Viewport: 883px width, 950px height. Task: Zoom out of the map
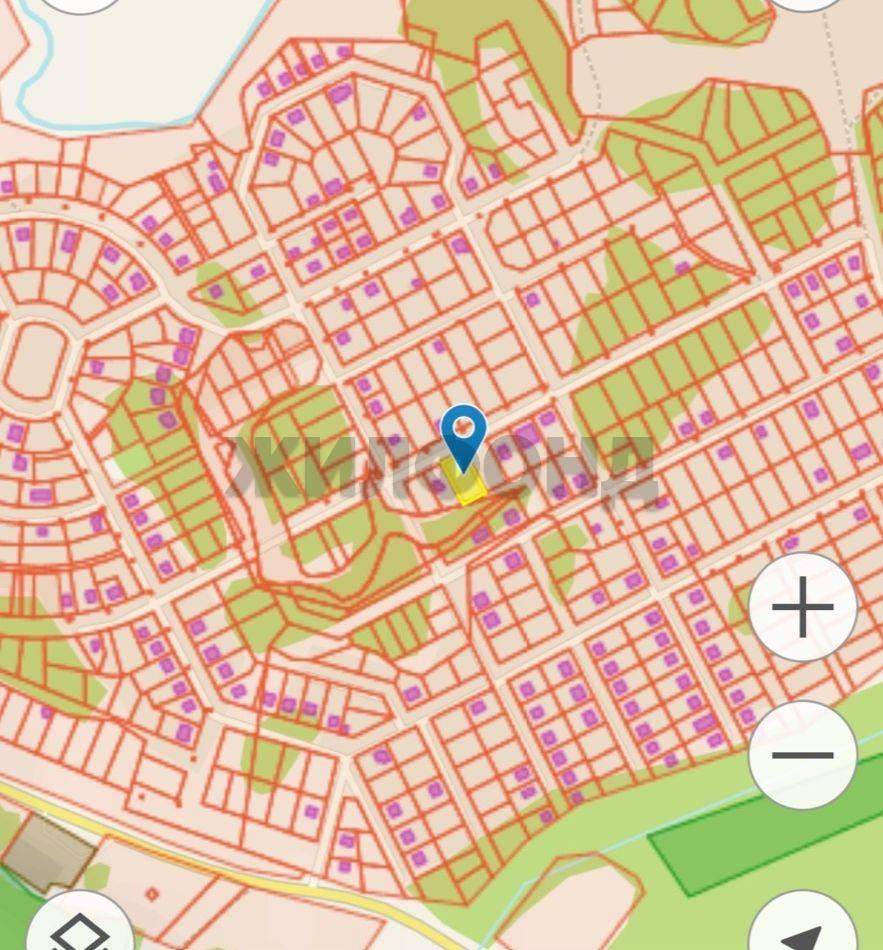point(803,755)
